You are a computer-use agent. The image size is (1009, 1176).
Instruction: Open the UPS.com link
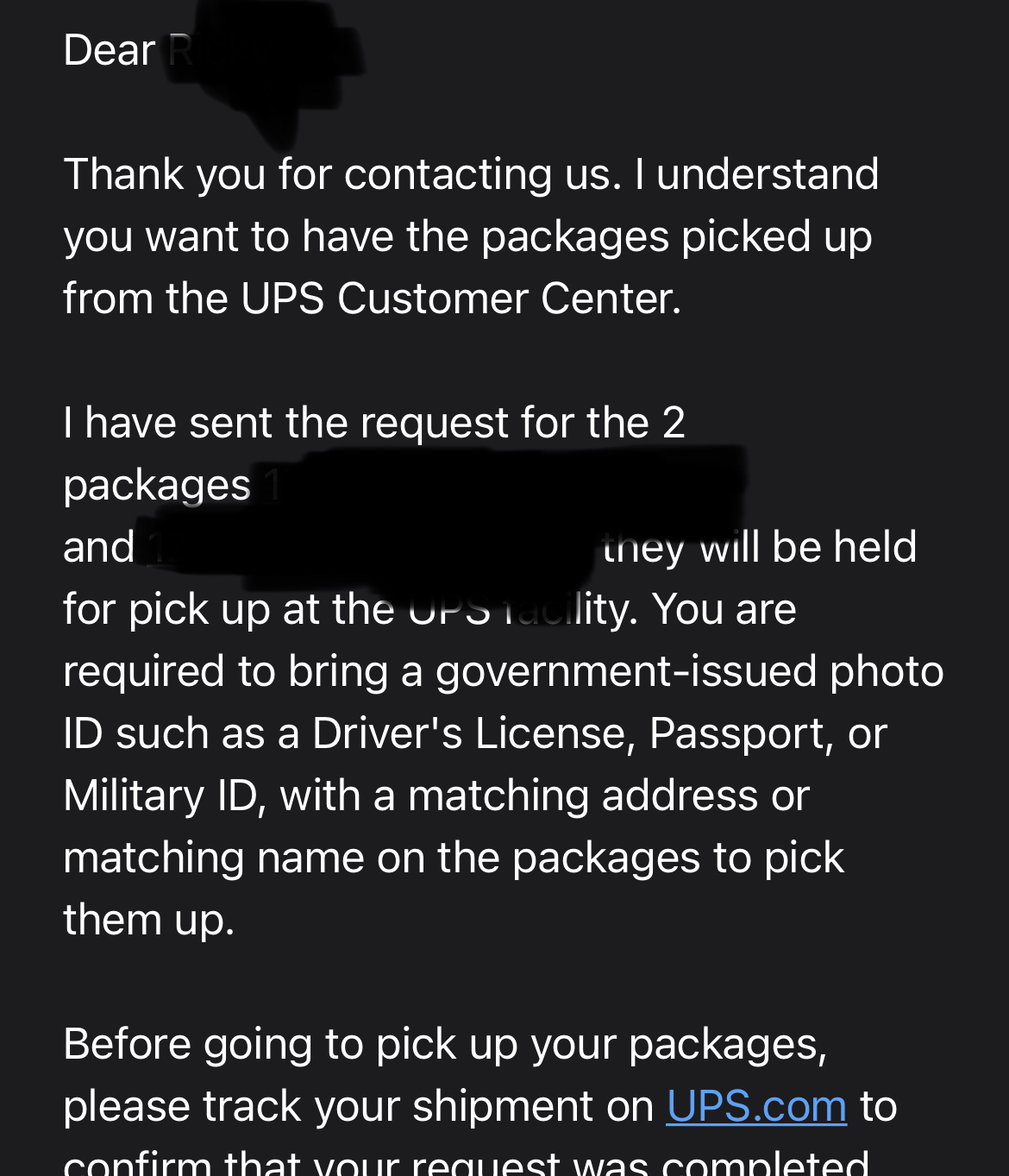point(756,1106)
